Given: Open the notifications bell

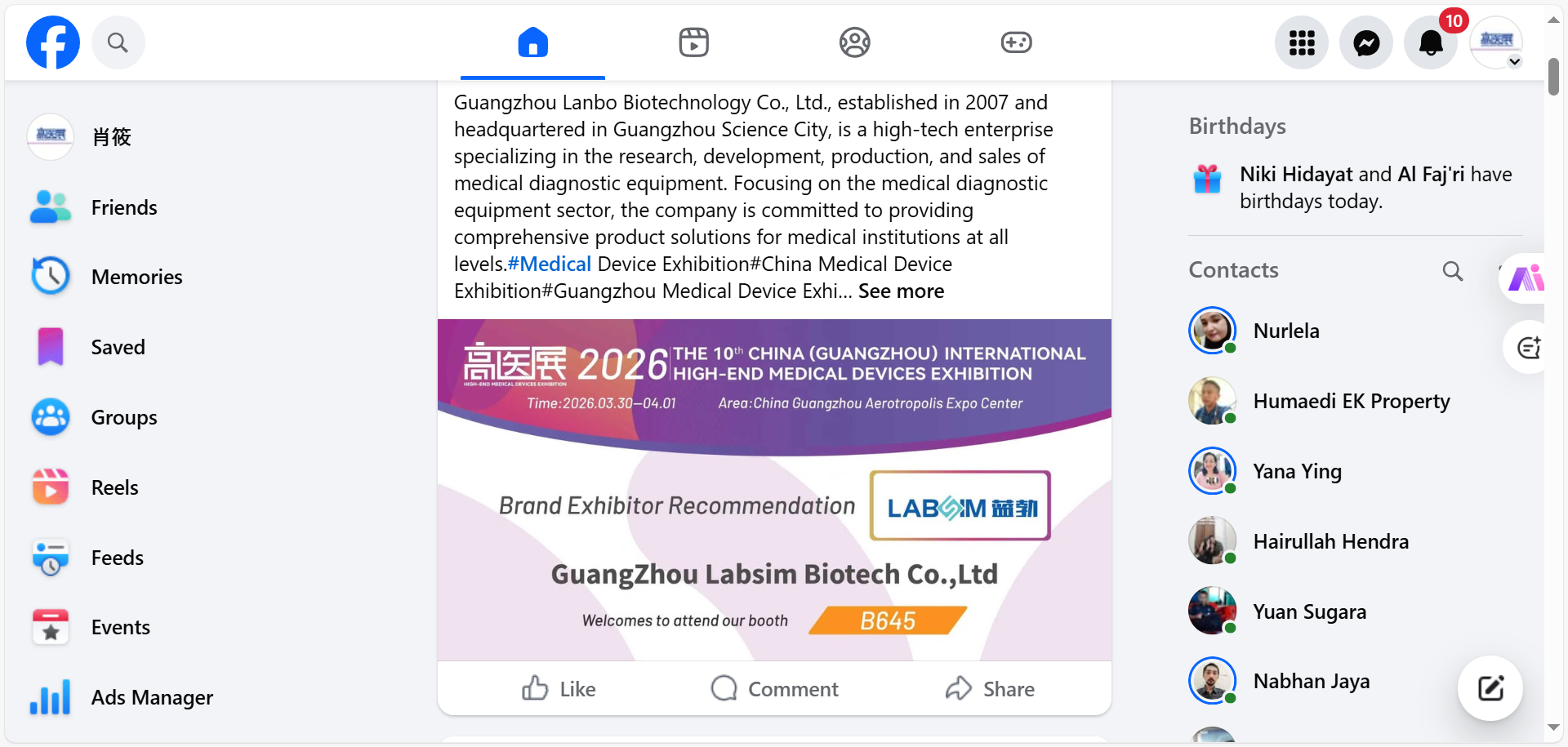Looking at the screenshot, I should tap(1430, 42).
